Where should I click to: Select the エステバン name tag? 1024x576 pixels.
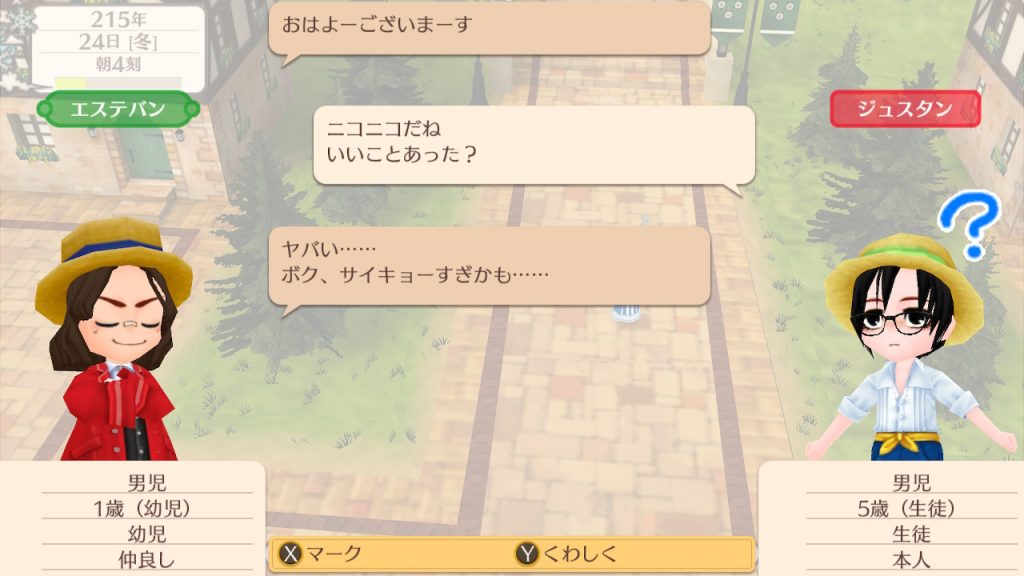[118, 109]
